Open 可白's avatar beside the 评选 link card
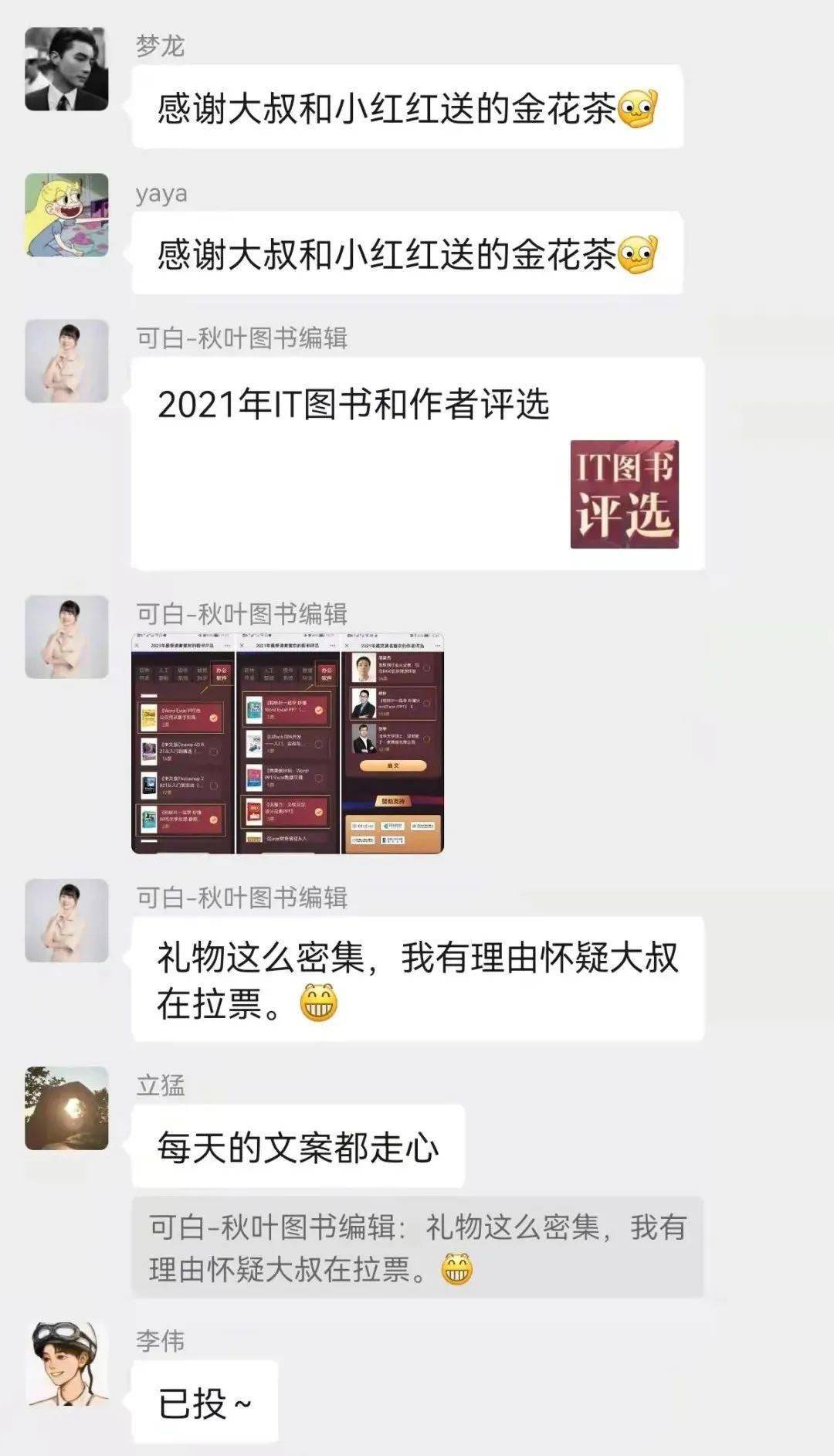The image size is (834, 1456). coord(66,361)
